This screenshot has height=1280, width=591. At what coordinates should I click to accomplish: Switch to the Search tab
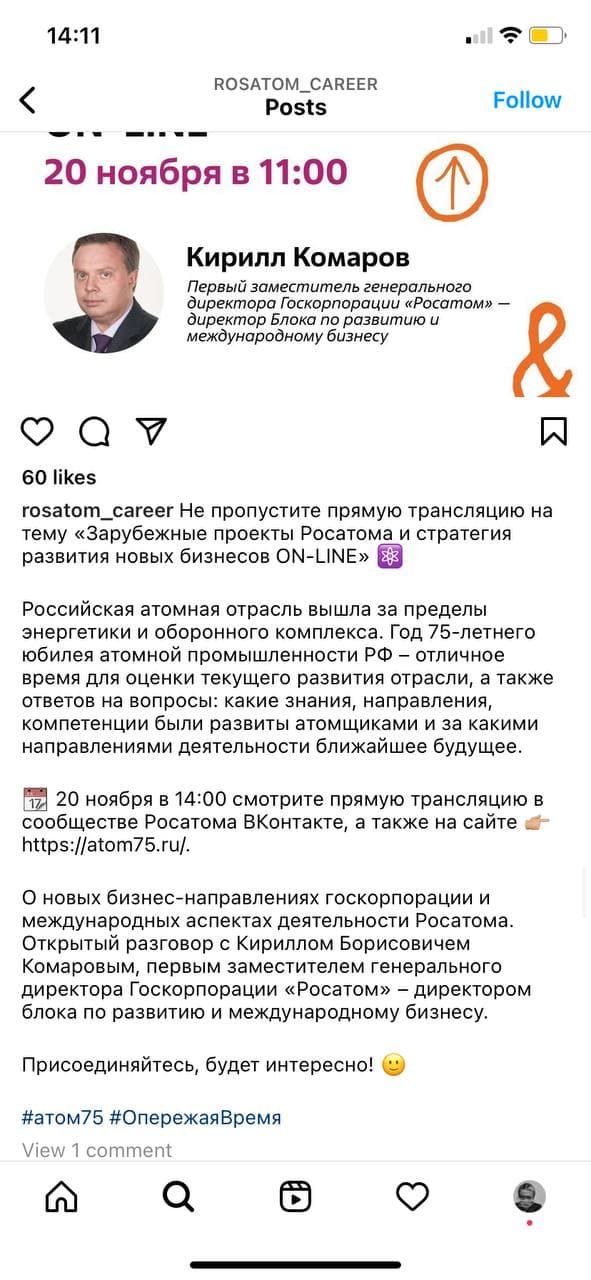click(x=178, y=1196)
